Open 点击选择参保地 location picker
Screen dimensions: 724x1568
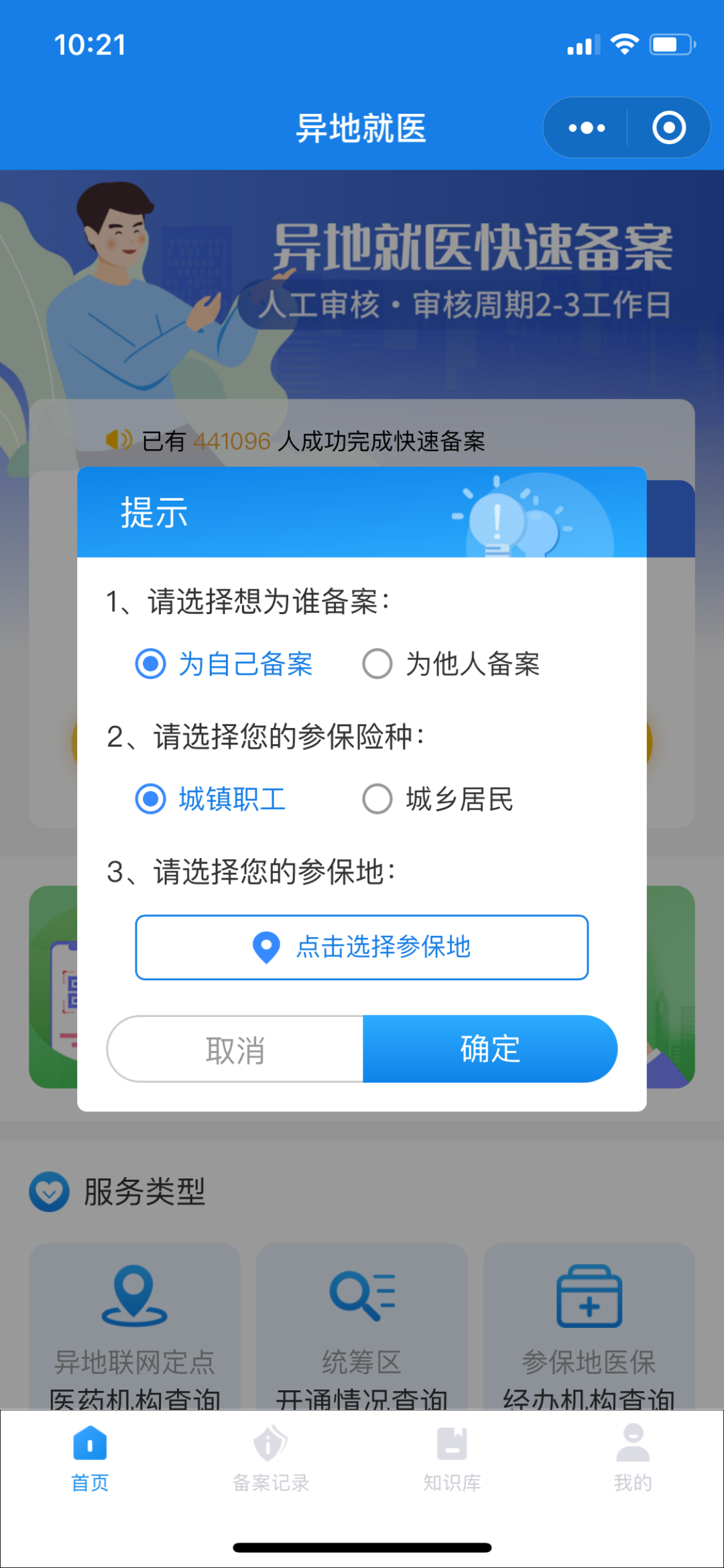tap(362, 947)
